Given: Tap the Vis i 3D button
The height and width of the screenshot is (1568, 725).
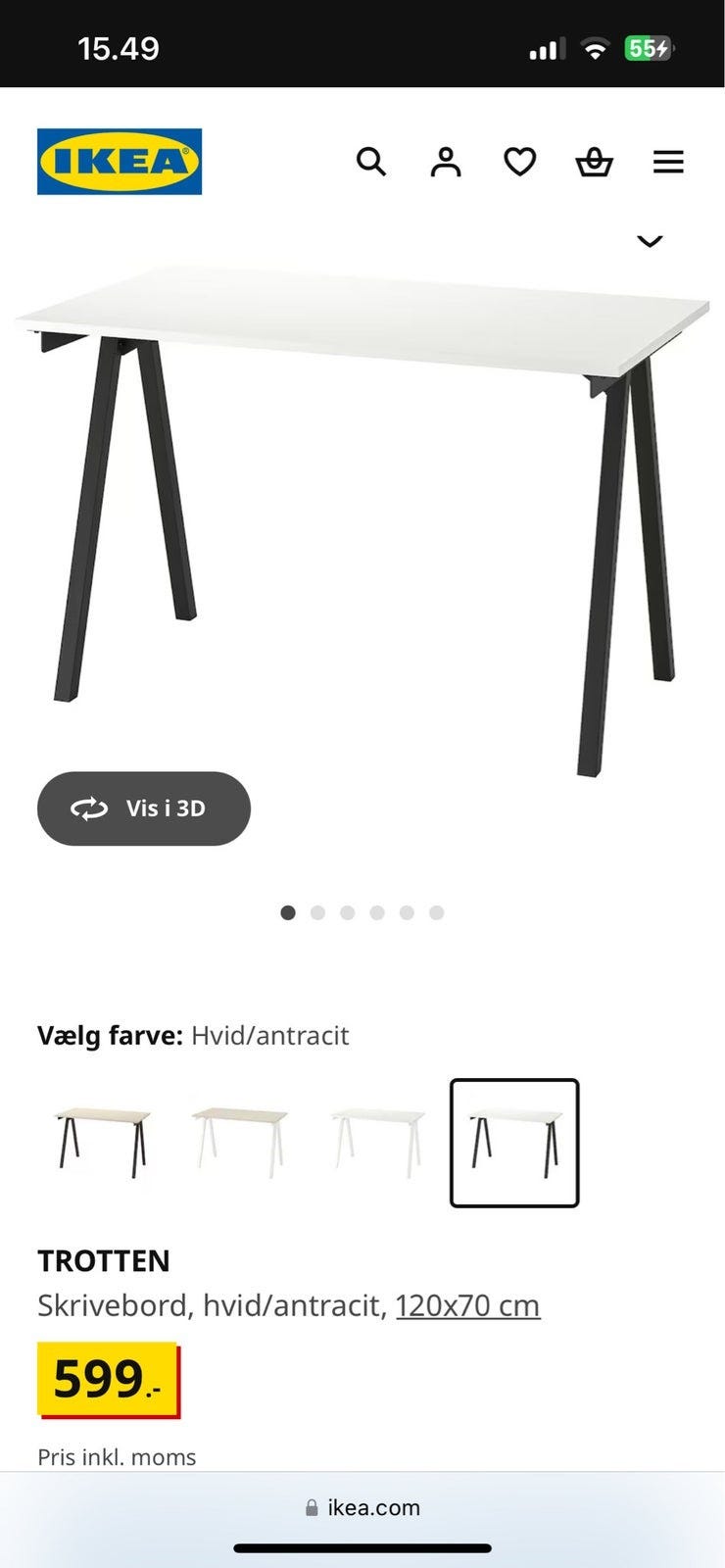Looking at the screenshot, I should click(x=144, y=808).
